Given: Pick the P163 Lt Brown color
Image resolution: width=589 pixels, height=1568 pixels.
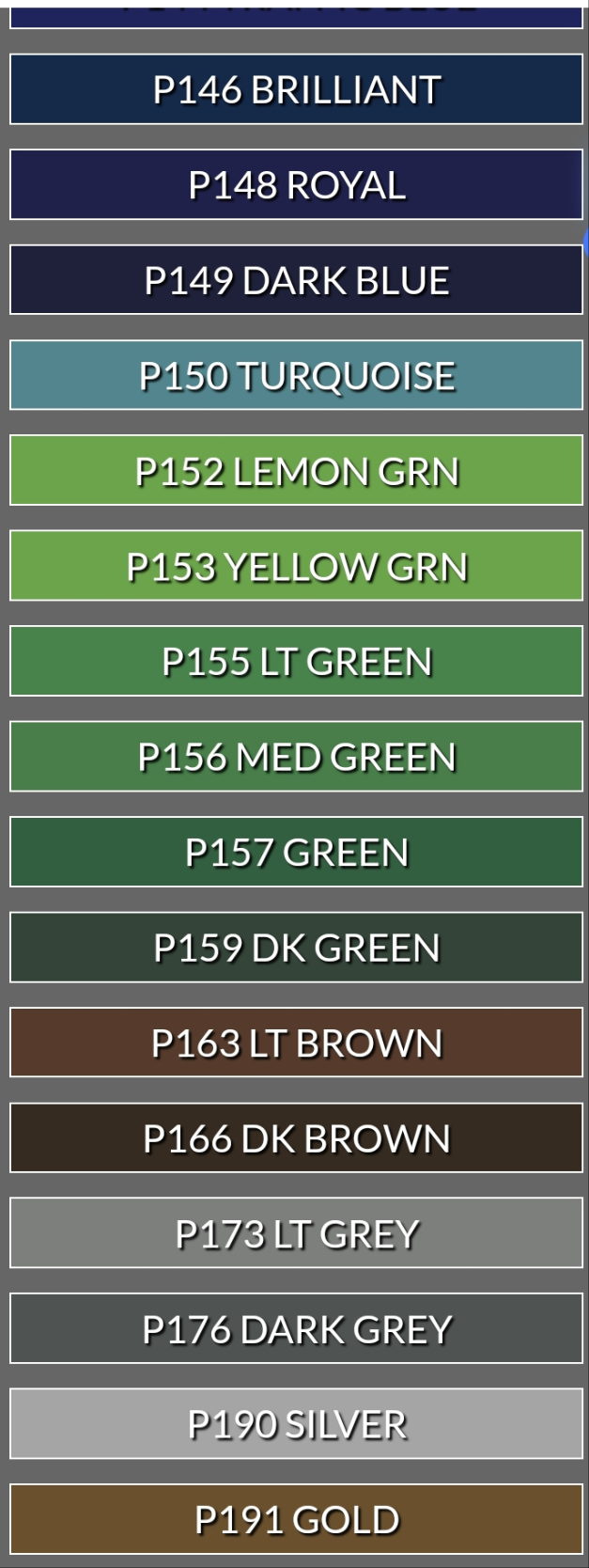Looking at the screenshot, I should pyautogui.click(x=296, y=1043).
